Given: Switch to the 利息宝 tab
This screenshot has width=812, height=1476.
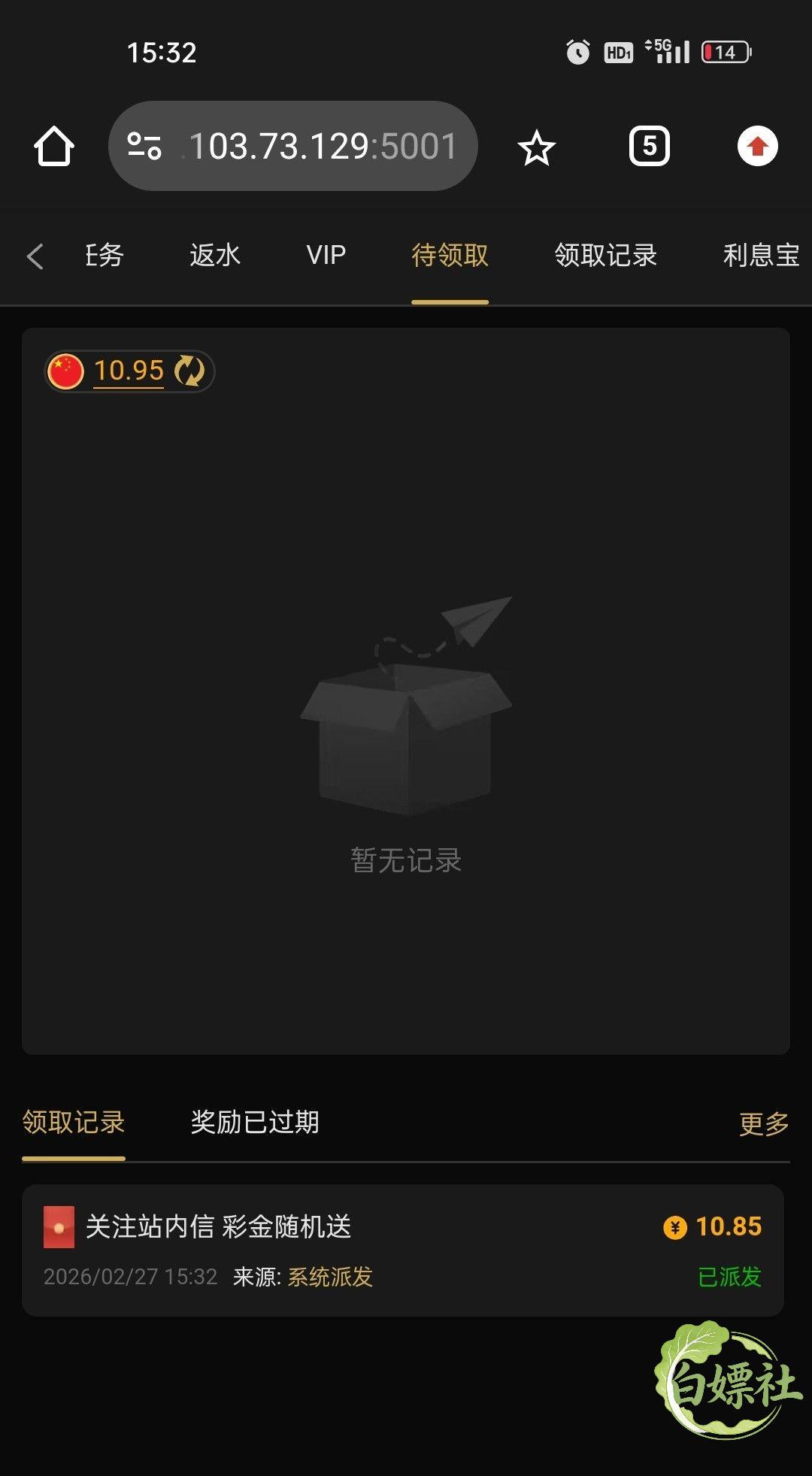Looking at the screenshot, I should (762, 255).
